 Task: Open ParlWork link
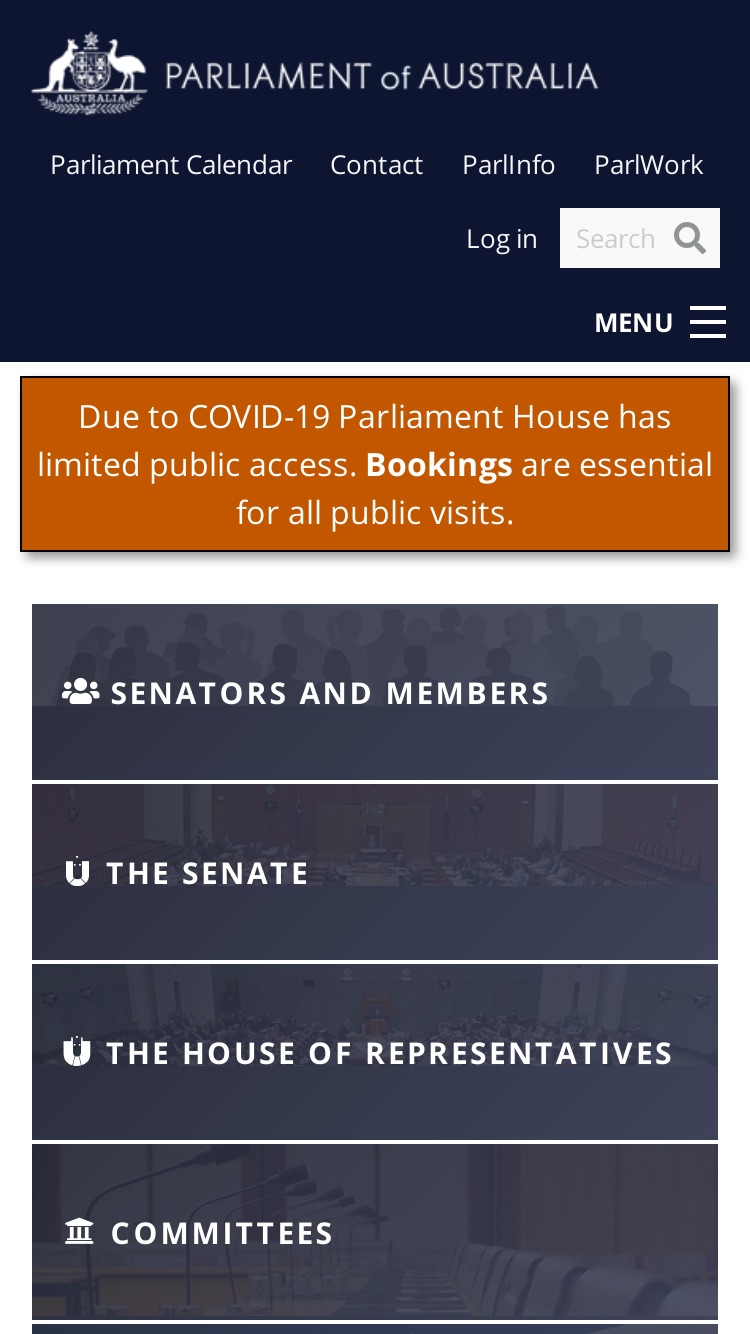coord(649,164)
